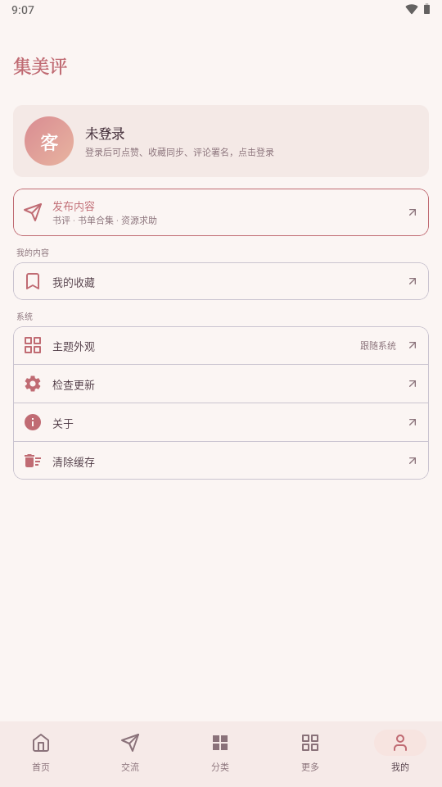Tap 清除缓存 to clear cache

click(221, 461)
